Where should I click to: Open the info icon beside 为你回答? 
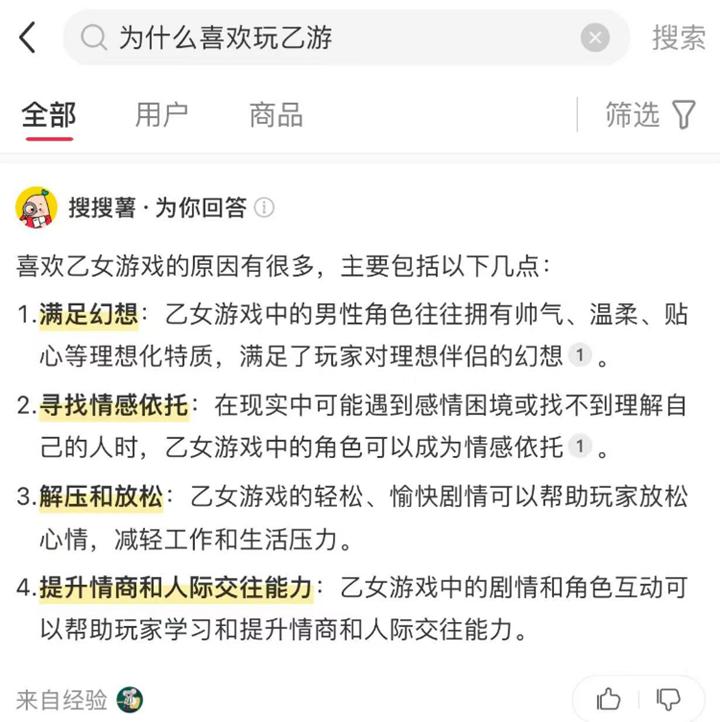264,208
